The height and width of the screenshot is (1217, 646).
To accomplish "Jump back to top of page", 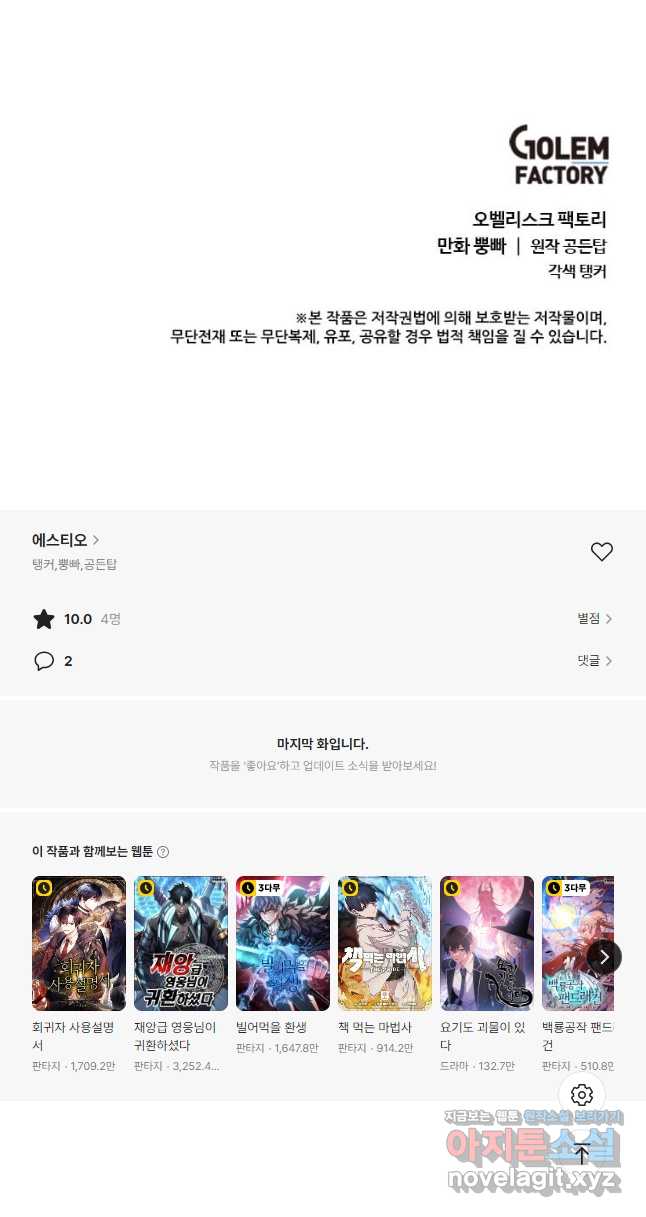I will click(x=582, y=1154).
